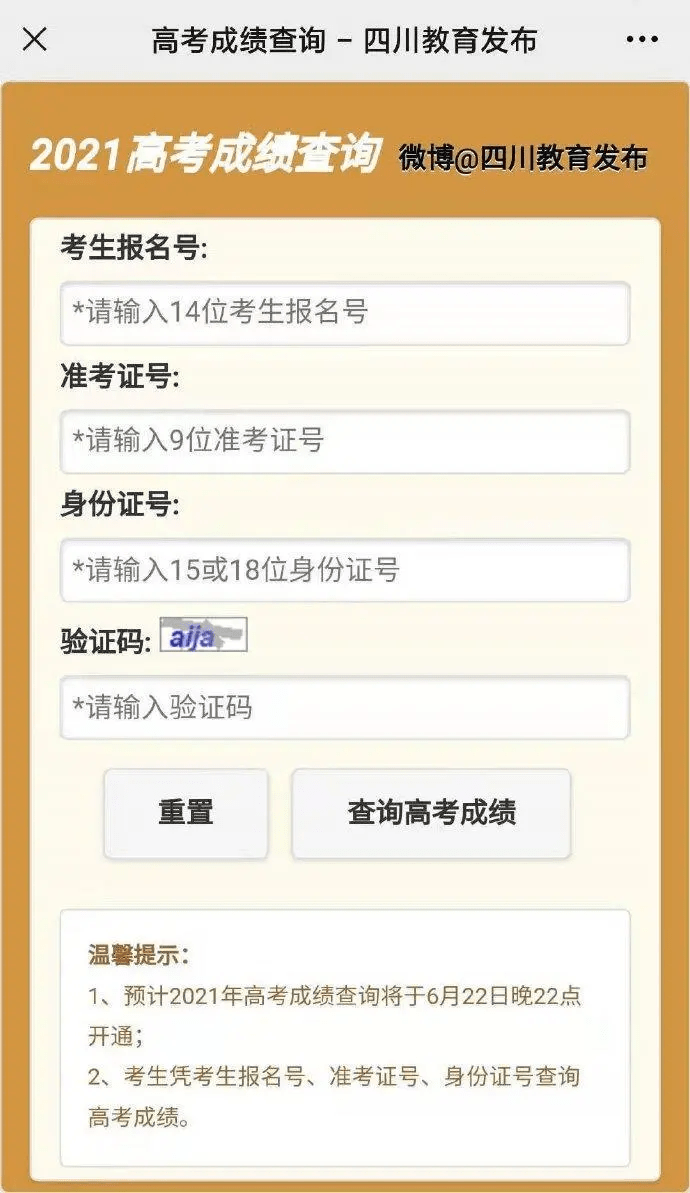Tap the 考生报名号 input field
This screenshot has width=690, height=1193.
345,313
